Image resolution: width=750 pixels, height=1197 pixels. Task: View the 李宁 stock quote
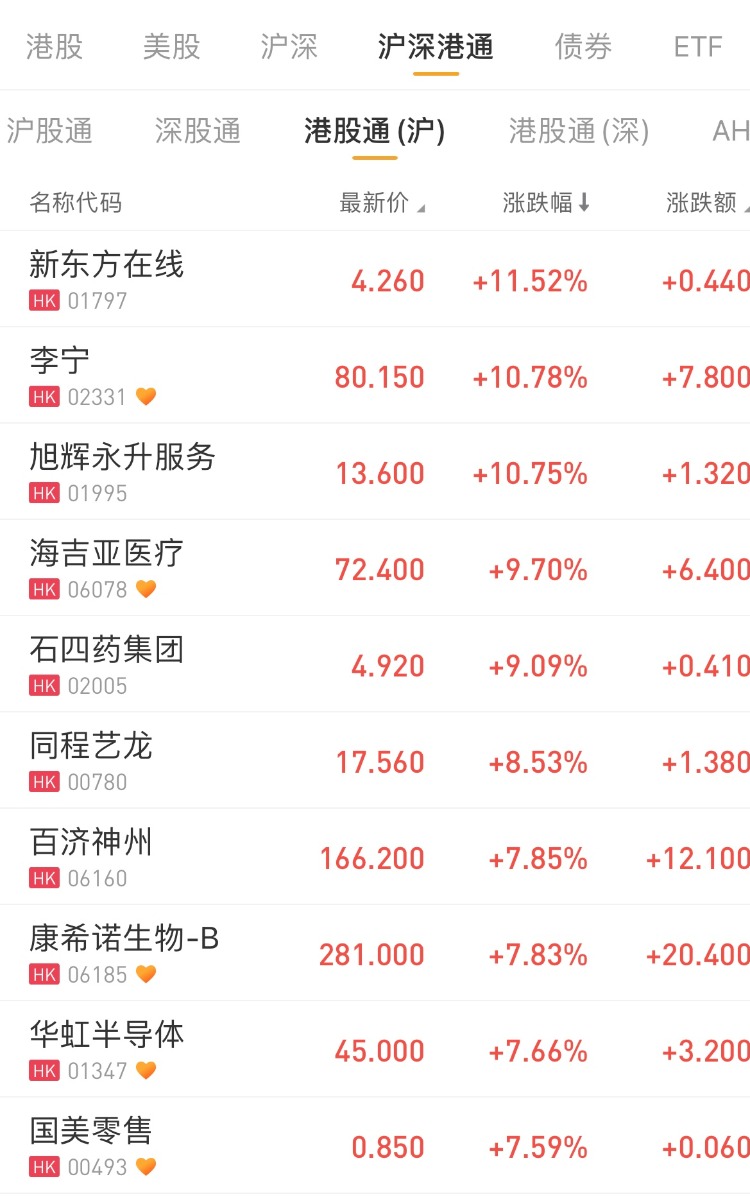tap(60, 361)
